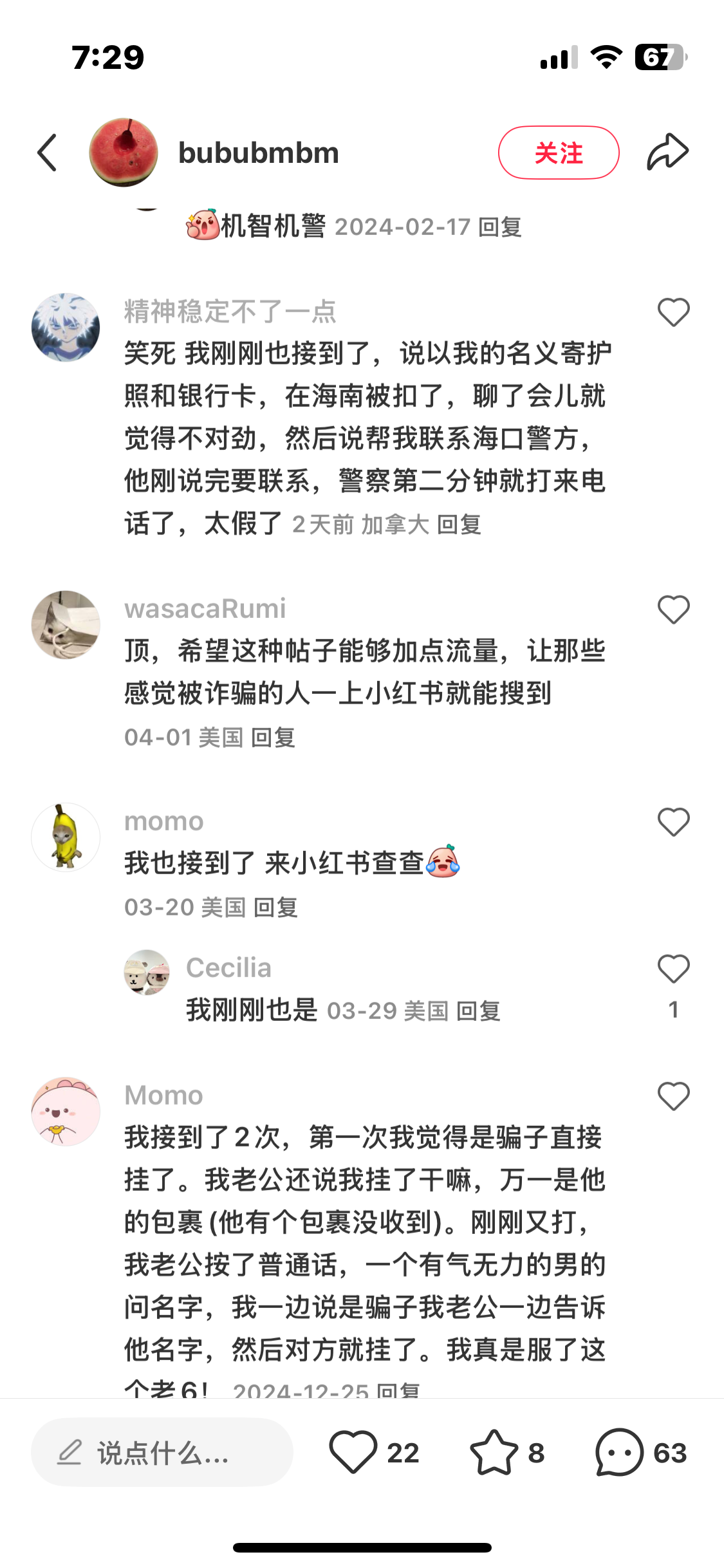The width and height of the screenshot is (724, 1568).
Task: Open bububmbm's profile avatar
Action: coord(124,153)
